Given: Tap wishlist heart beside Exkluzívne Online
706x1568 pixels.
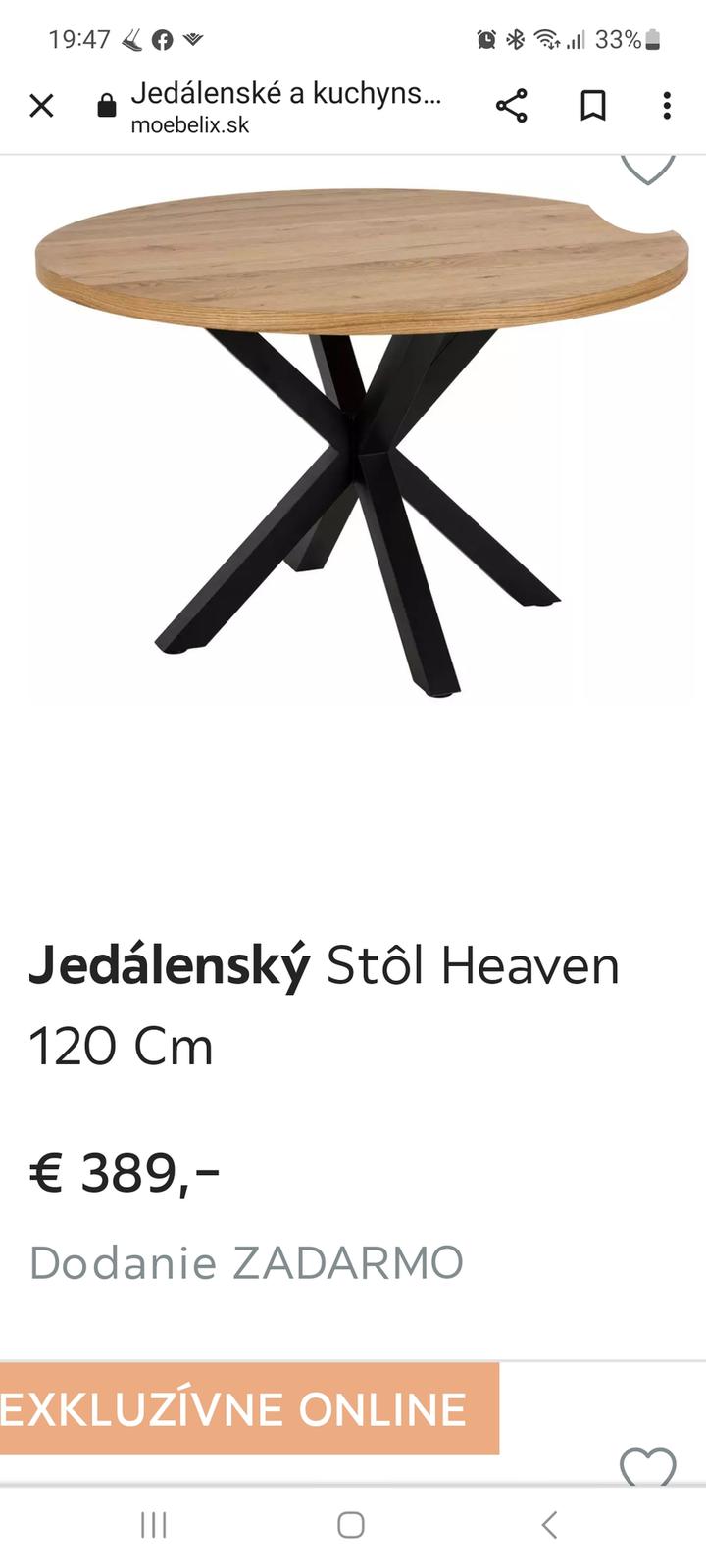Looking at the screenshot, I should (x=648, y=1467).
